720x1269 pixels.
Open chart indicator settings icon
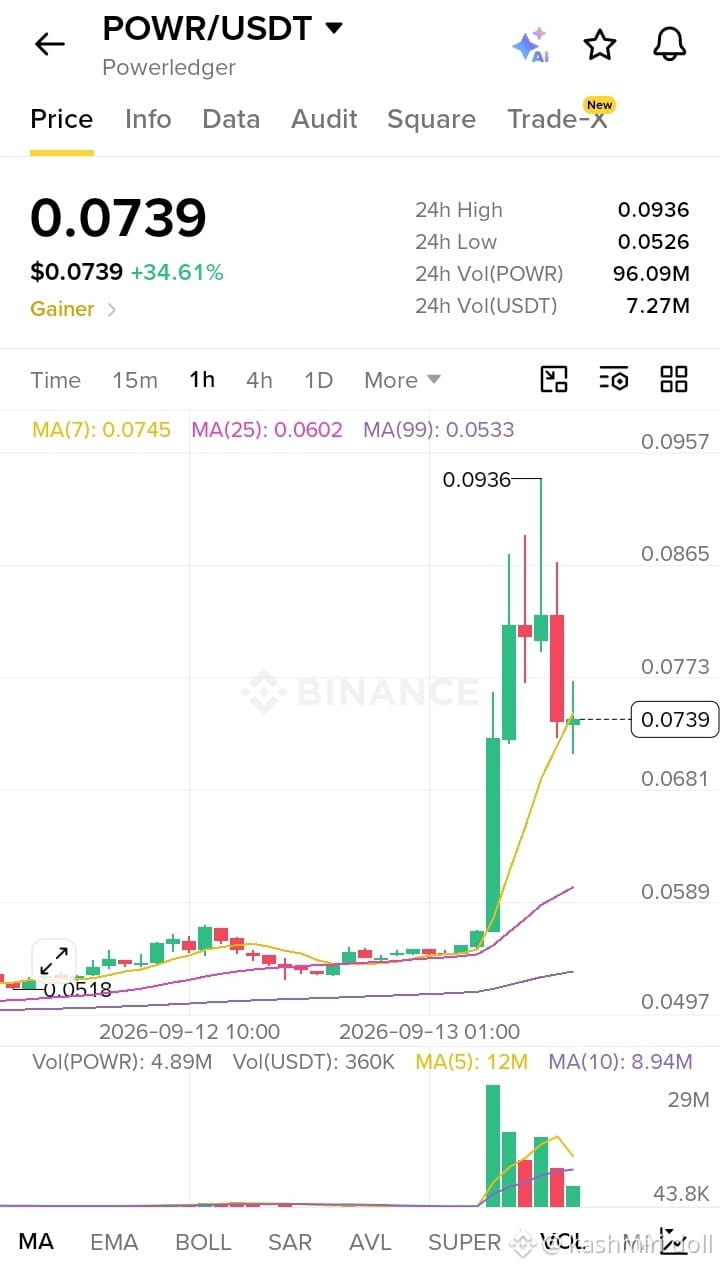613,379
